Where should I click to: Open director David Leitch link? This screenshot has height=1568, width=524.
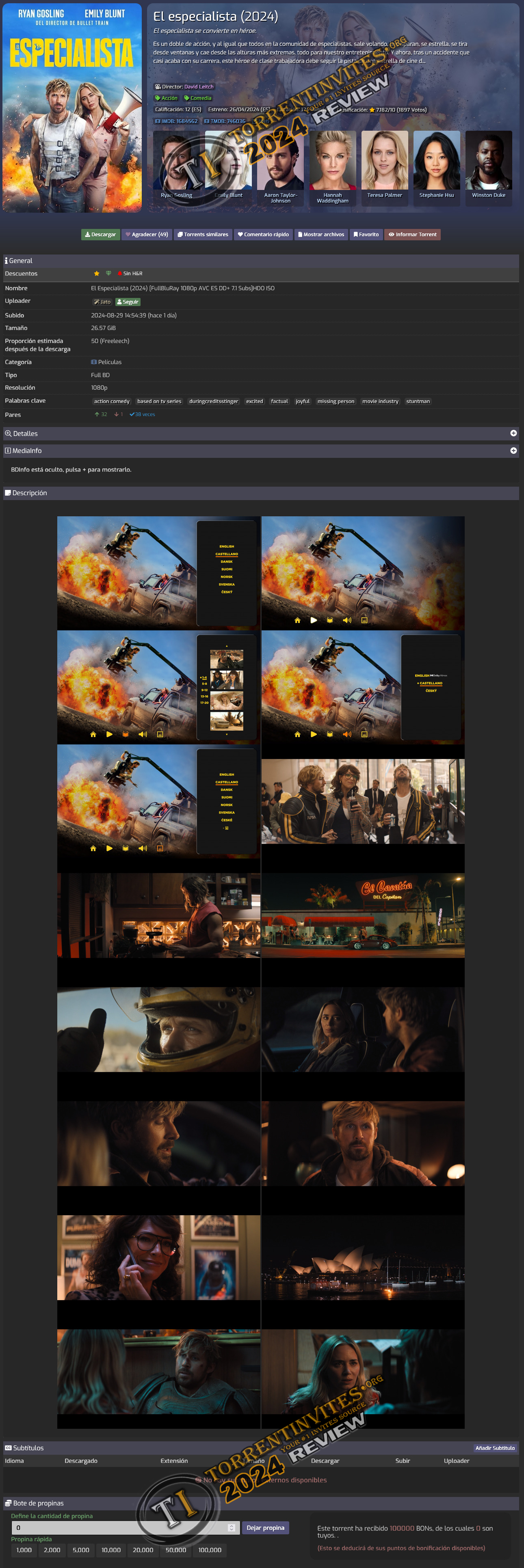pos(199,86)
